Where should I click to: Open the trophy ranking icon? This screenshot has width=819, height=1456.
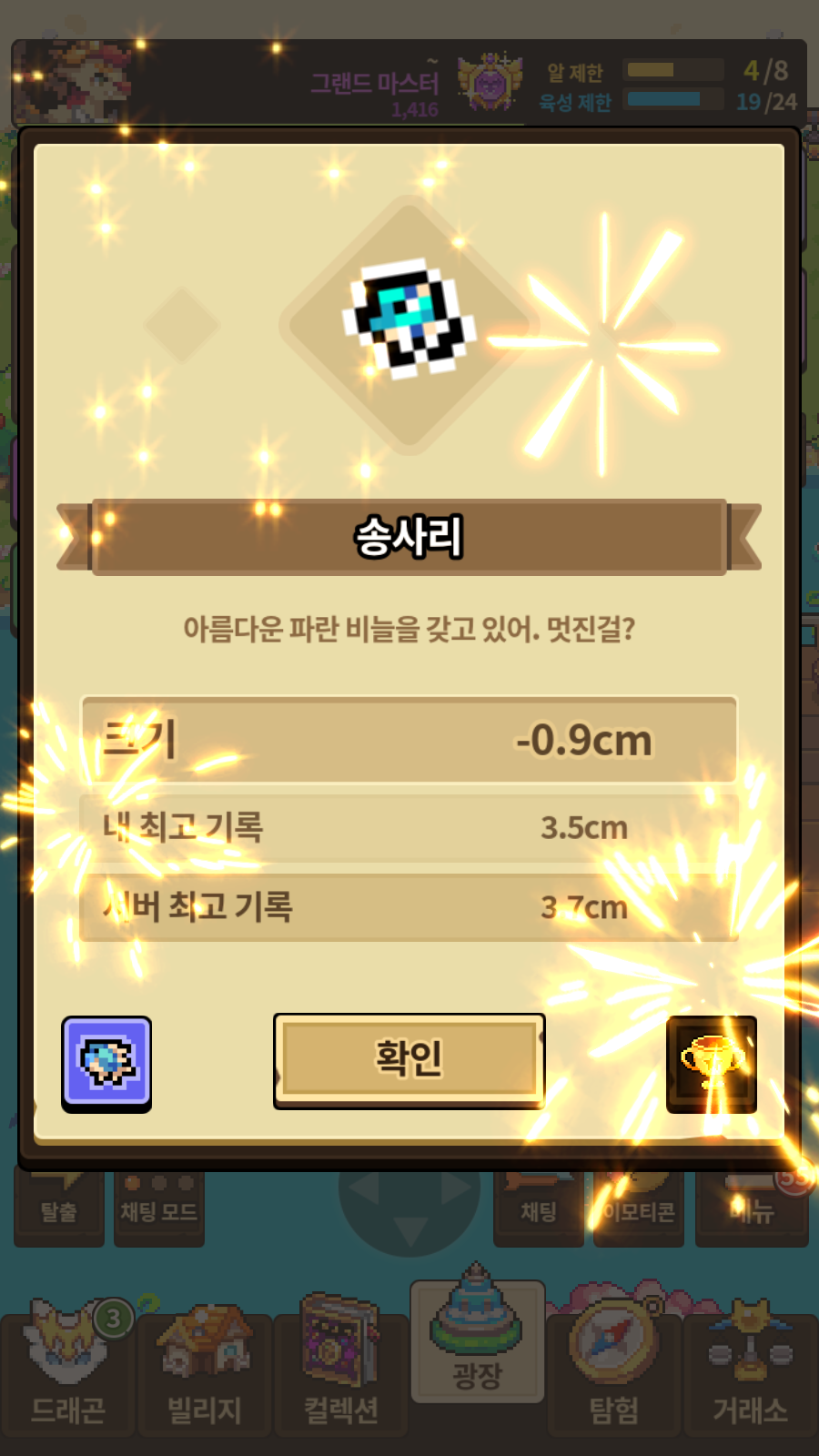(x=712, y=1063)
